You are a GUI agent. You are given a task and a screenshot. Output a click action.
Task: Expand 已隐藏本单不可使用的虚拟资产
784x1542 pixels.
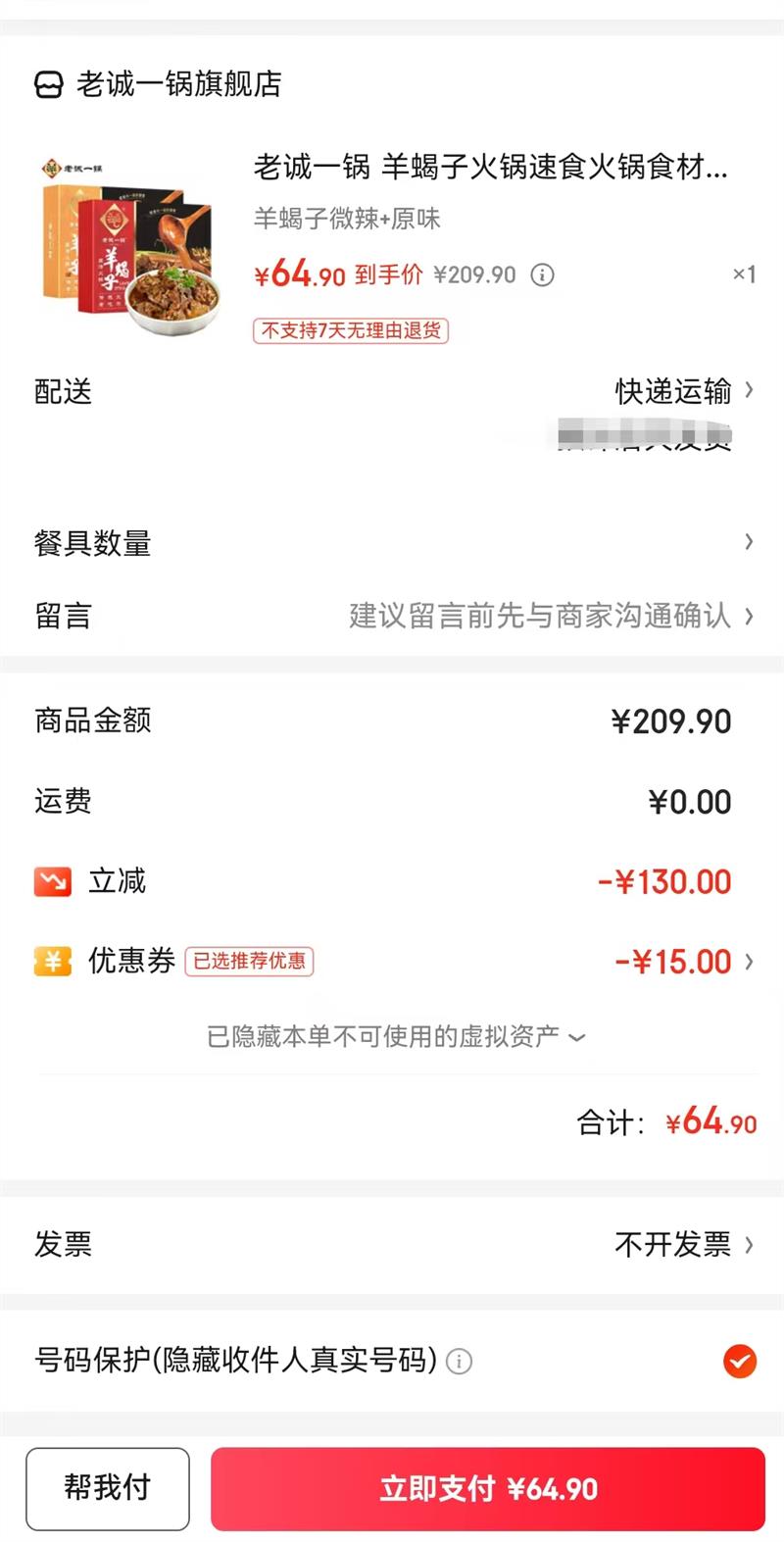point(395,1036)
